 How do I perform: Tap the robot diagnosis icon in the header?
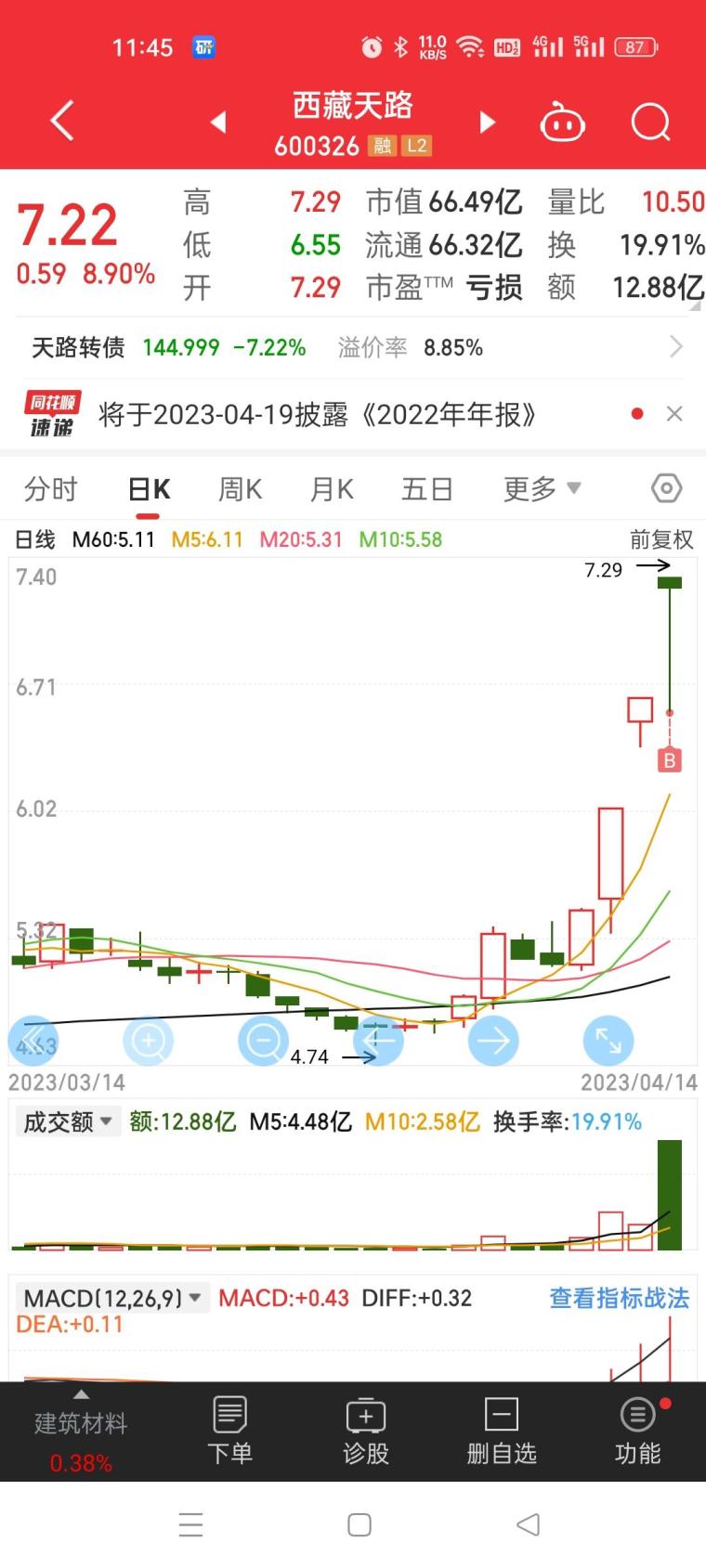coord(562,122)
